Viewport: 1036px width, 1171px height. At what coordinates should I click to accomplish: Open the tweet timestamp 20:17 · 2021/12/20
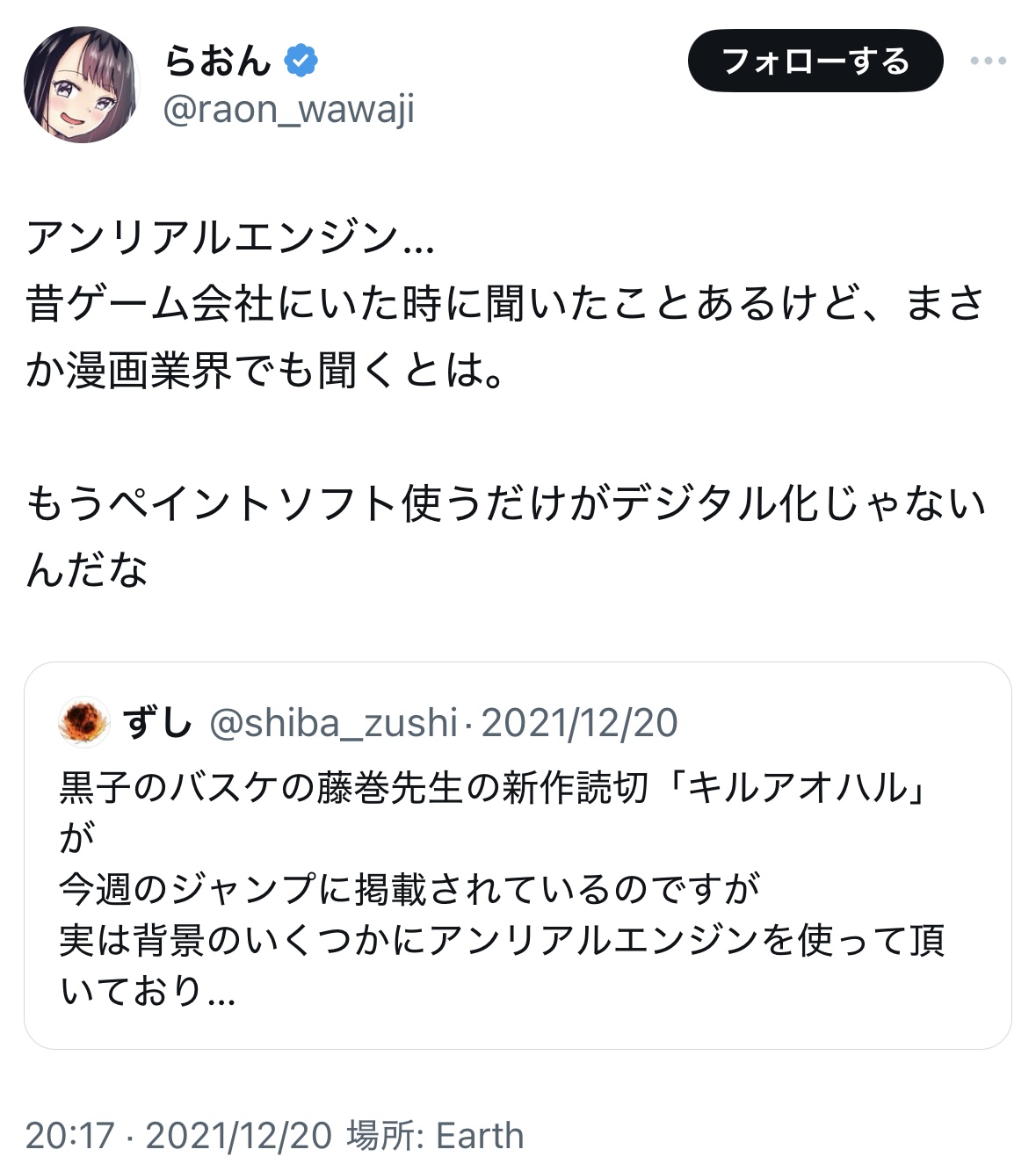click(x=178, y=1135)
